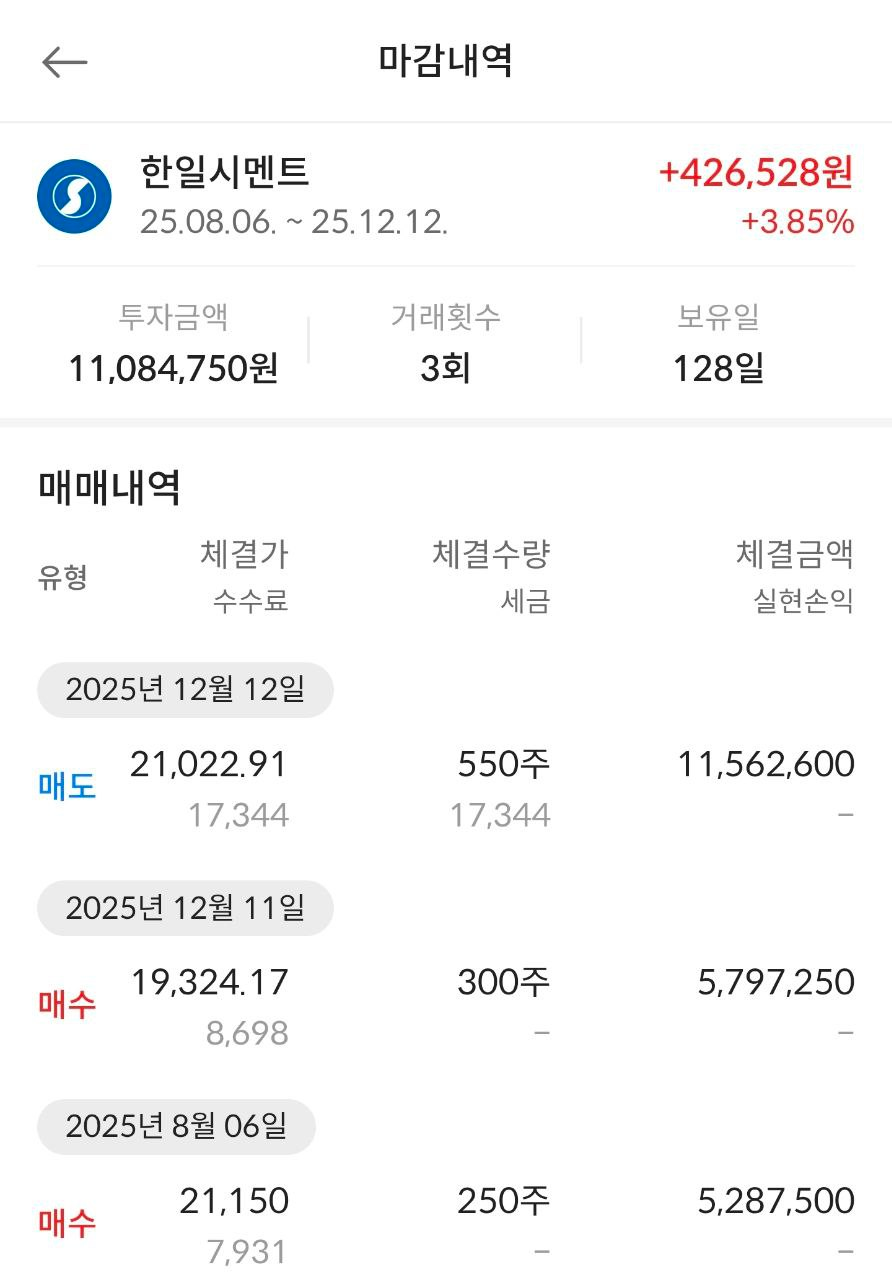
Task: Tap the back arrow to exit 마감내역
Action: (x=63, y=61)
